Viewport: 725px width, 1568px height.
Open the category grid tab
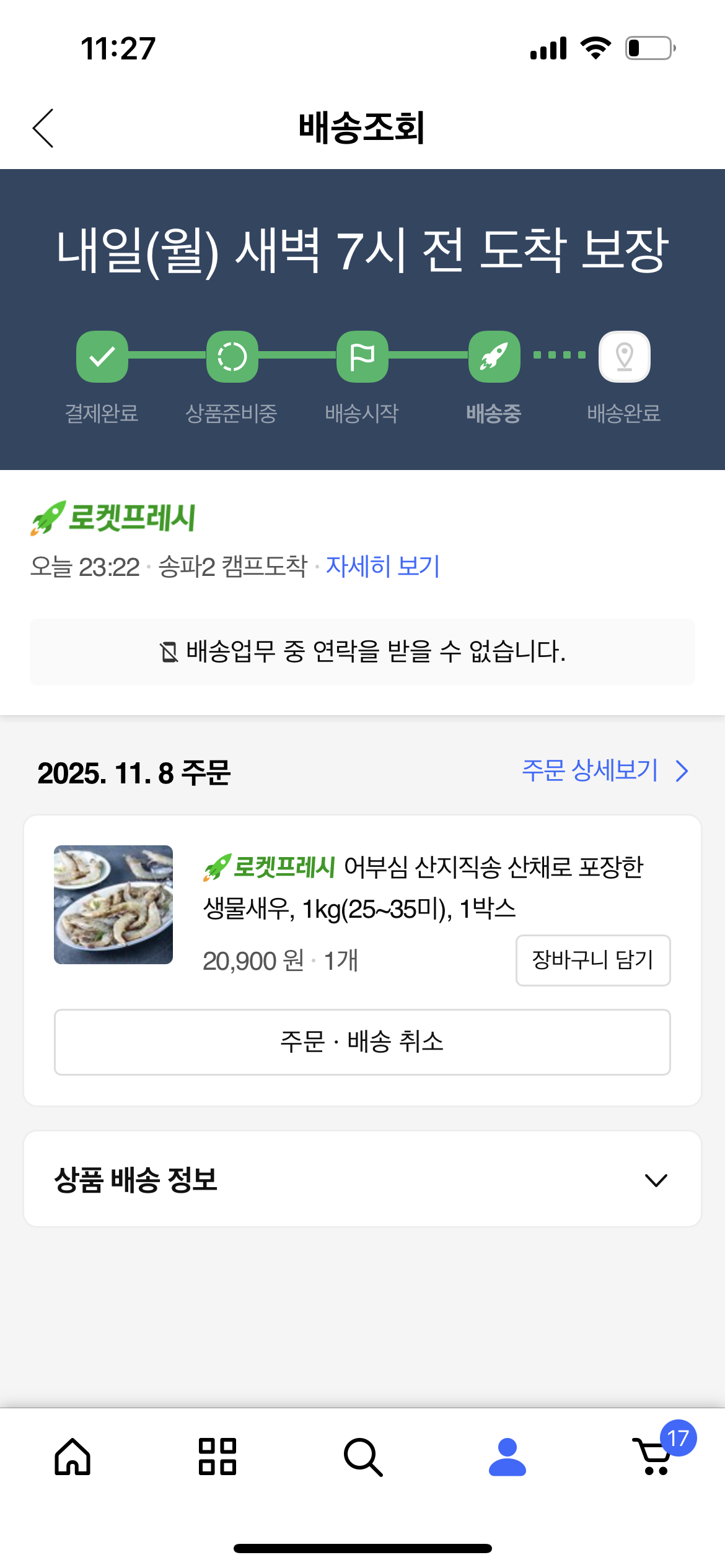point(217,1457)
